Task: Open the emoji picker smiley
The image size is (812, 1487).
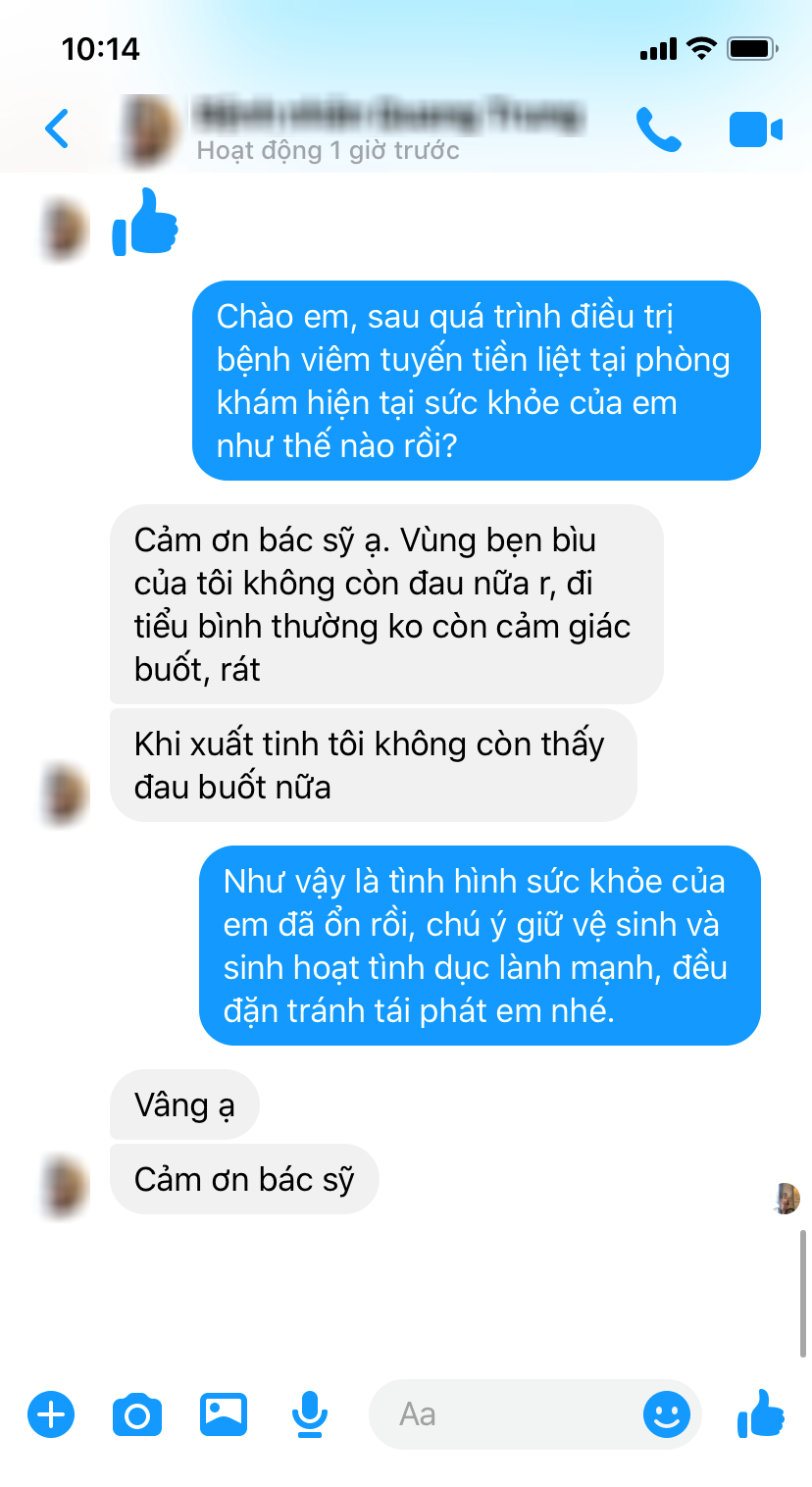Action: pyautogui.click(x=667, y=1414)
